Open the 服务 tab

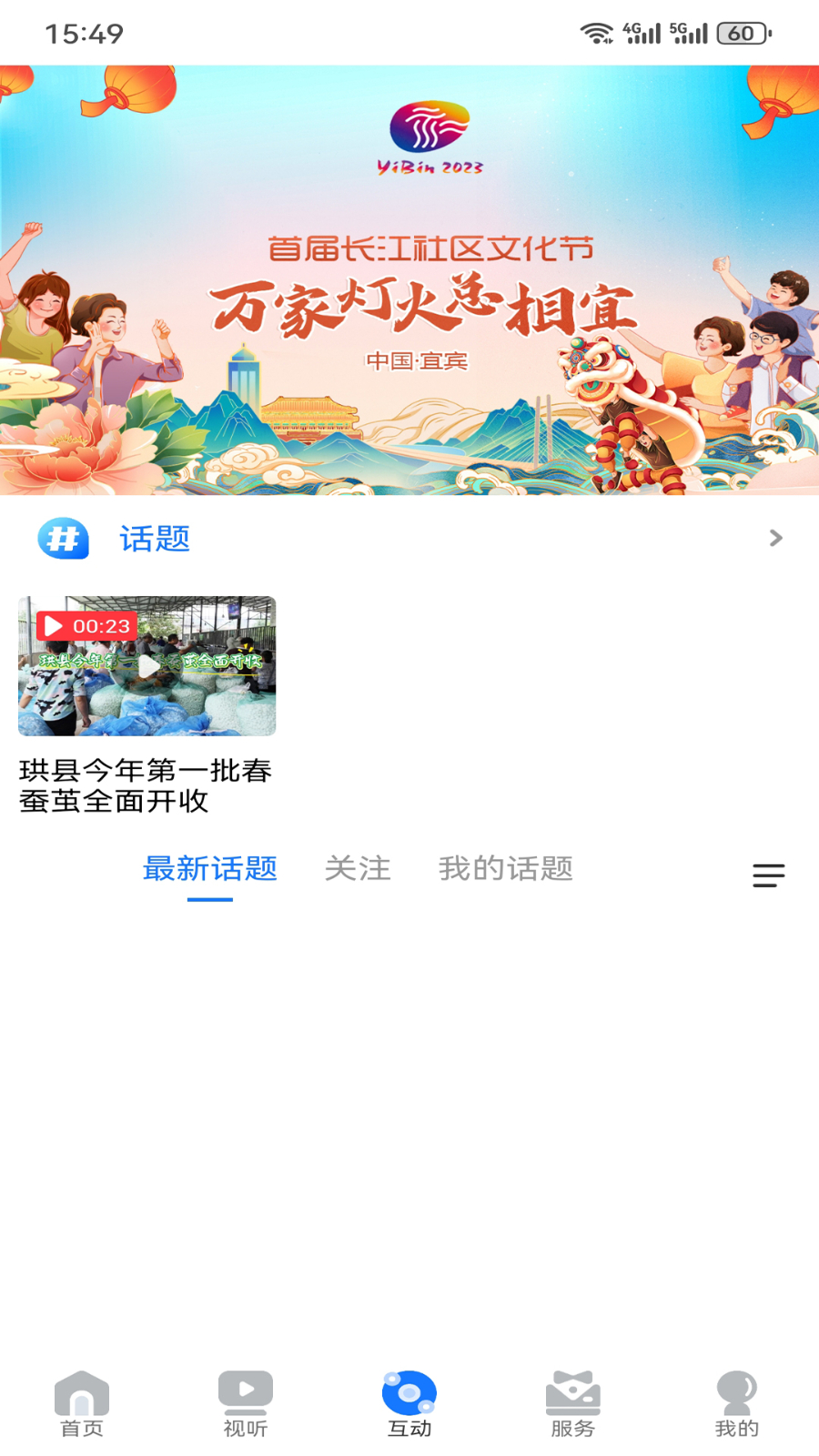pos(573,1404)
